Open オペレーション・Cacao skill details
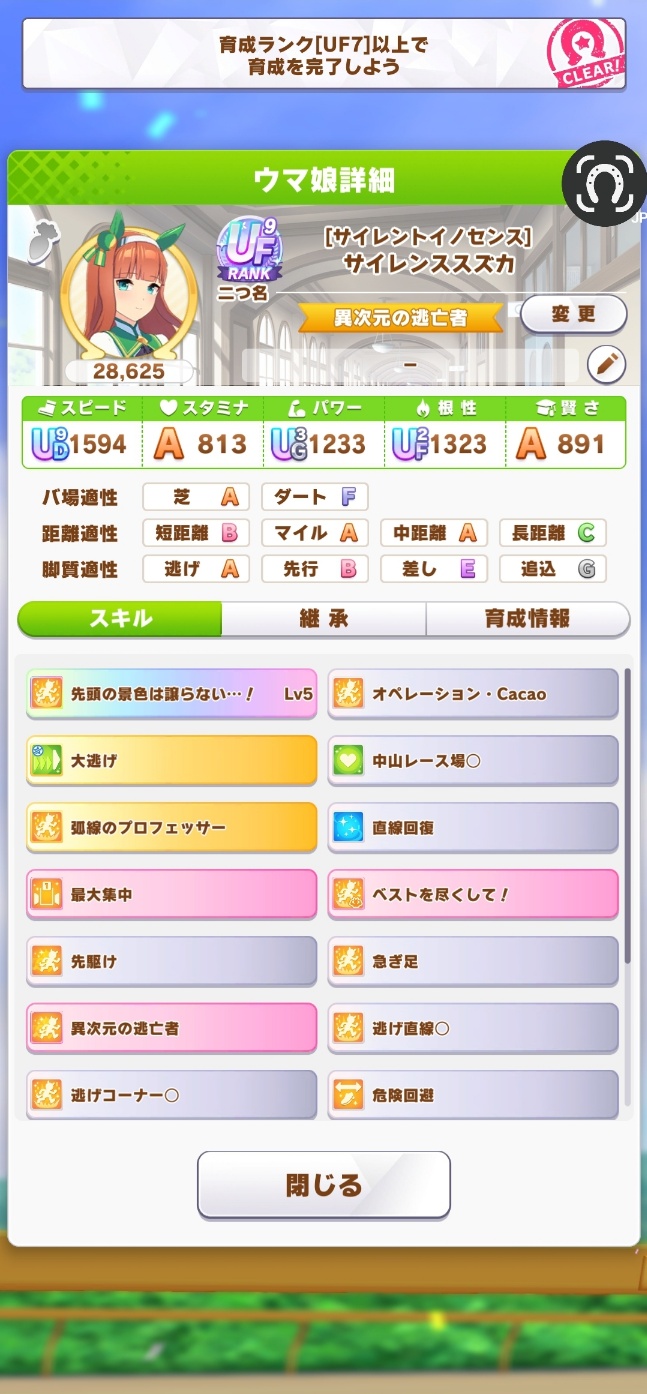This screenshot has height=1394, width=647. [473, 694]
